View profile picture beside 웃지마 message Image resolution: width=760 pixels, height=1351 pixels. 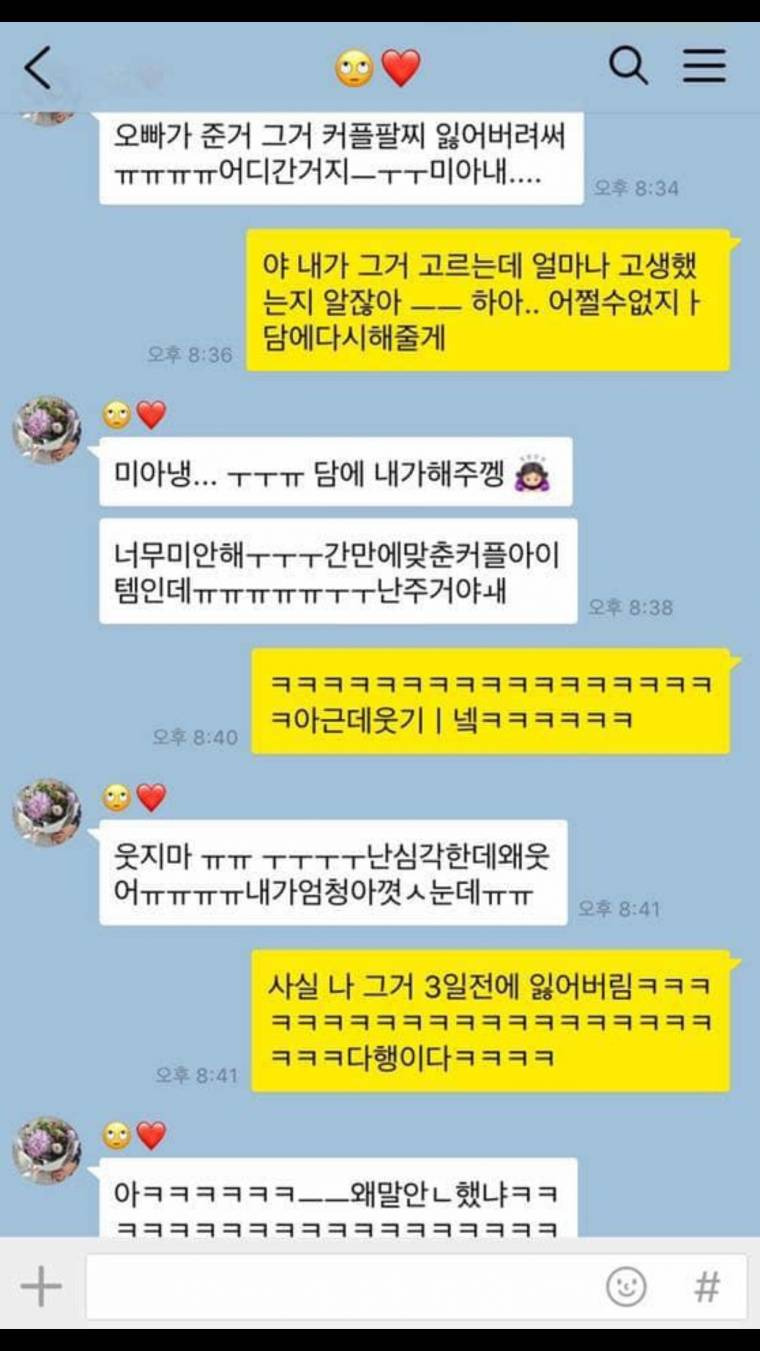click(46, 812)
